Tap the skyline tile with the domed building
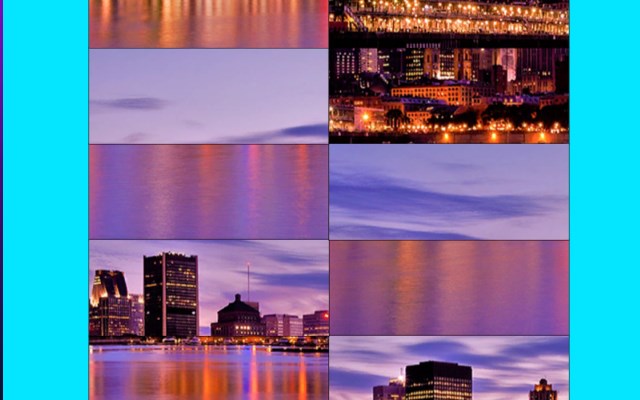This screenshot has width=640, height=400. click(209, 320)
